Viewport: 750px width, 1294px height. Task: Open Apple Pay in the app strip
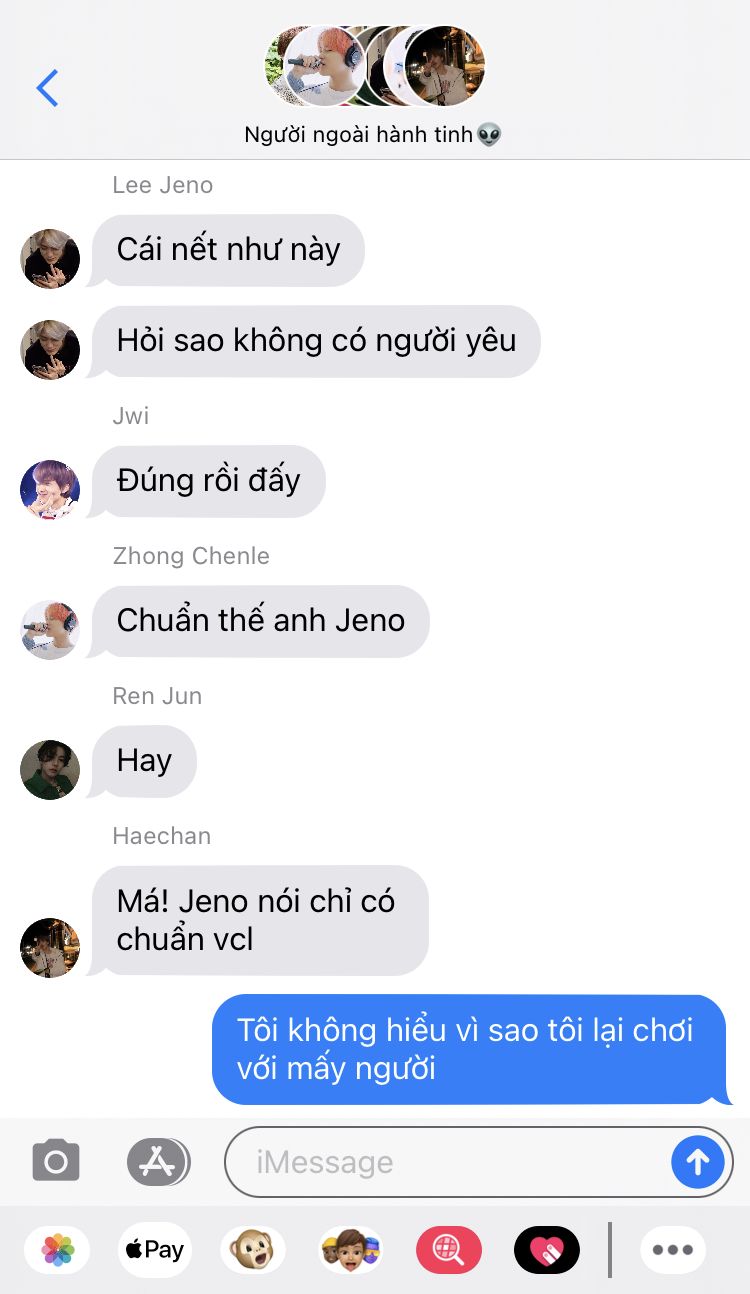click(x=154, y=1249)
